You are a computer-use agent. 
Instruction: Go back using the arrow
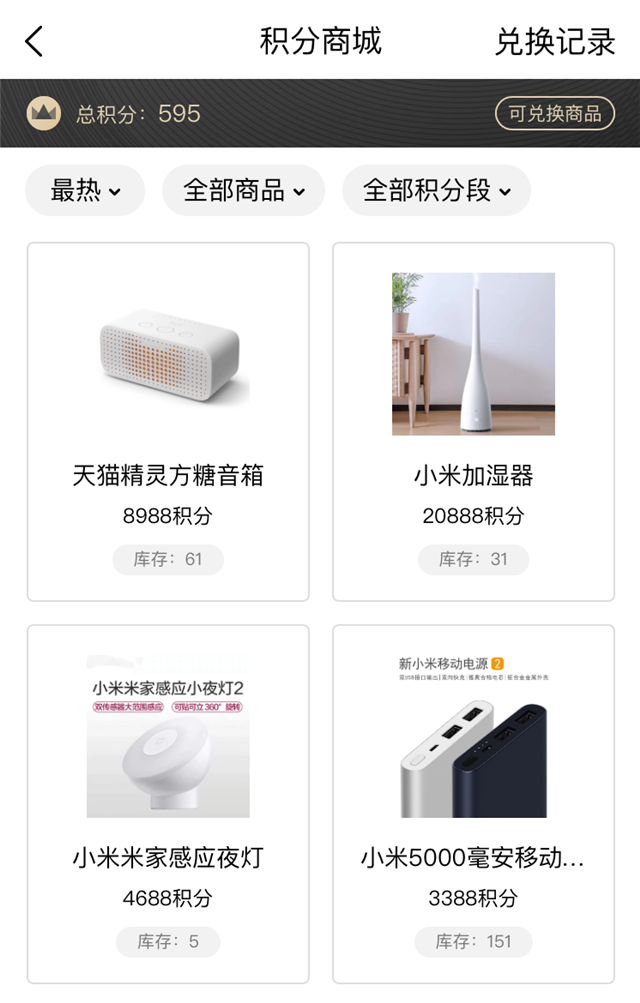pyautogui.click(x=35, y=42)
